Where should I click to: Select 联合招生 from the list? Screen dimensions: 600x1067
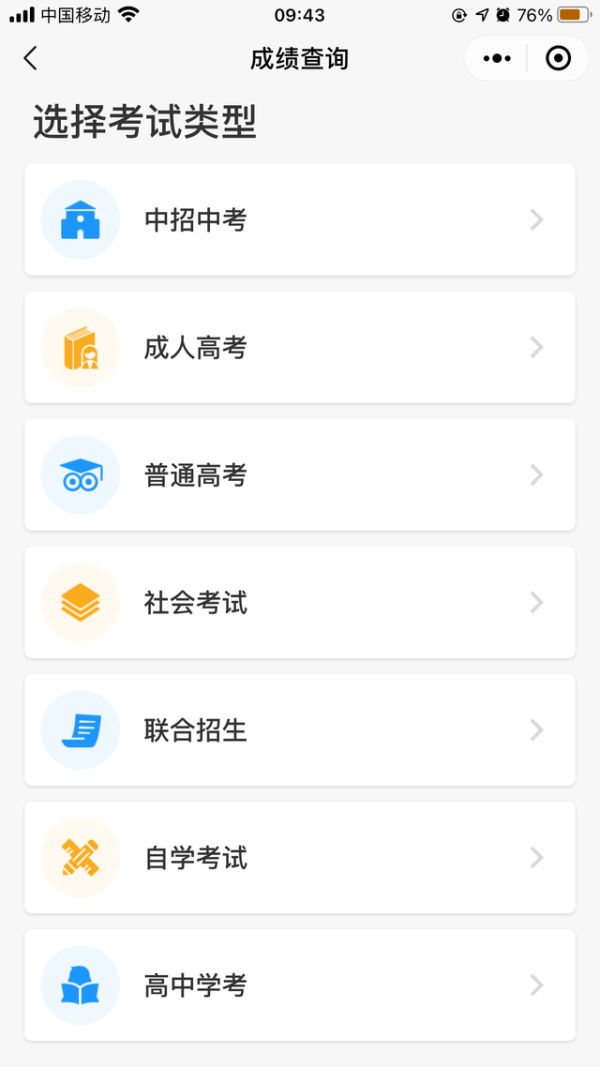coord(299,730)
